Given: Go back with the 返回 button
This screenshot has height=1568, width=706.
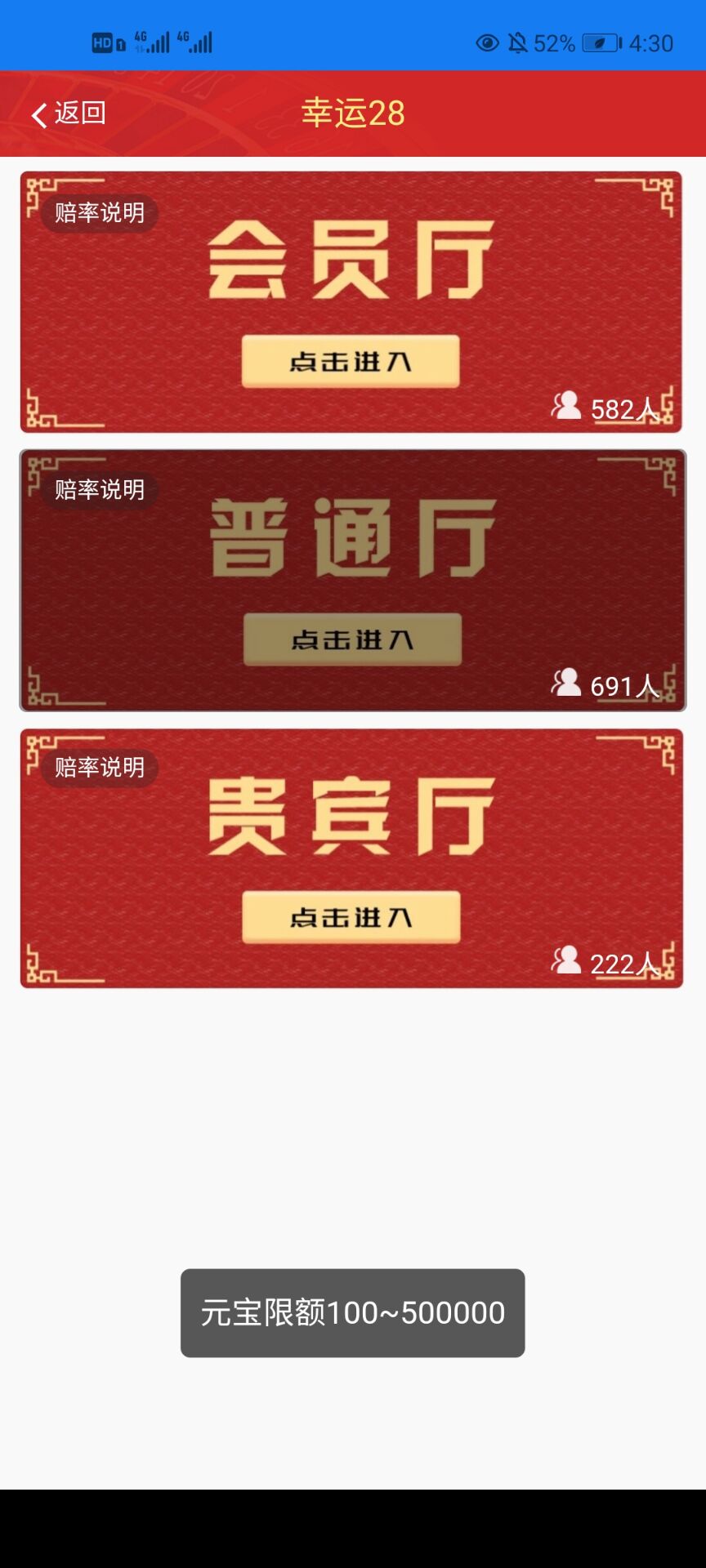Looking at the screenshot, I should coord(69,114).
